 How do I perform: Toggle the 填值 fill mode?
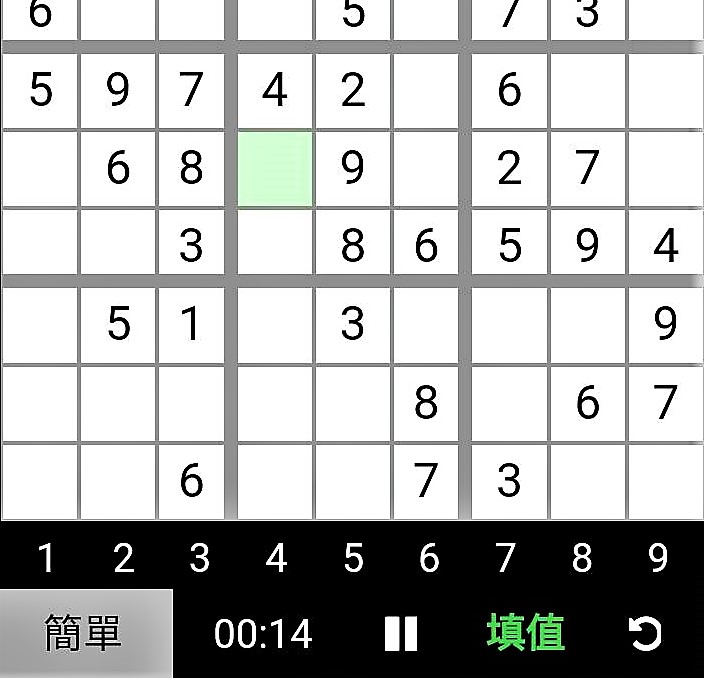(526, 633)
